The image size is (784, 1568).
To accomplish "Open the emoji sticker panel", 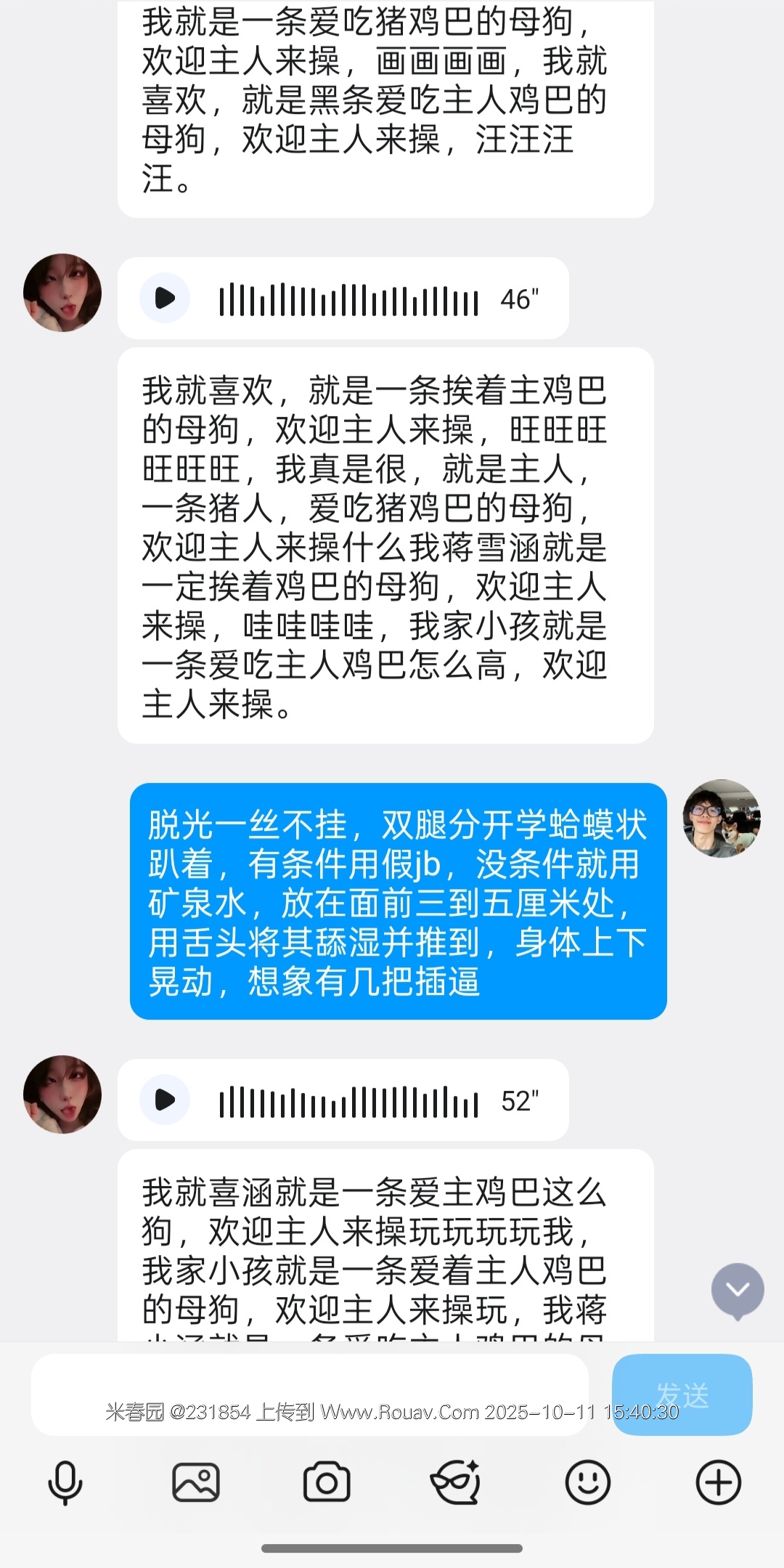I will [x=587, y=1482].
